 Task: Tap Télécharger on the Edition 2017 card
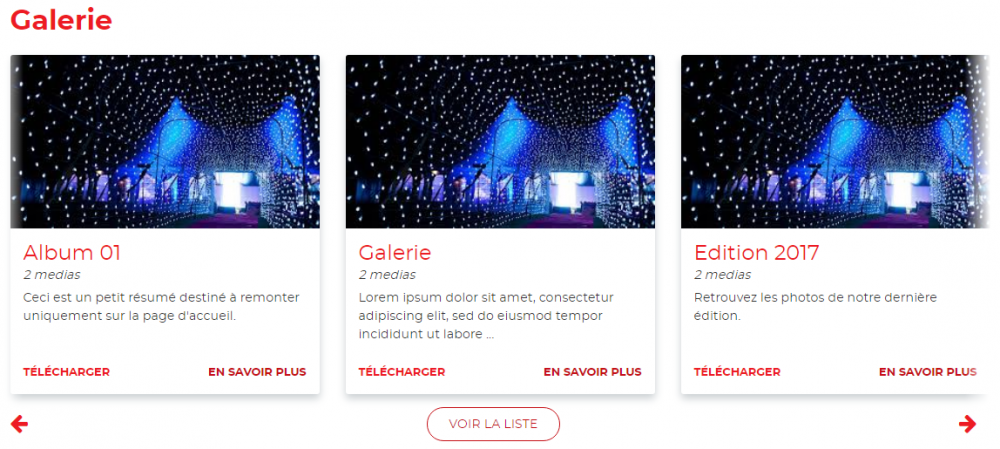click(737, 372)
